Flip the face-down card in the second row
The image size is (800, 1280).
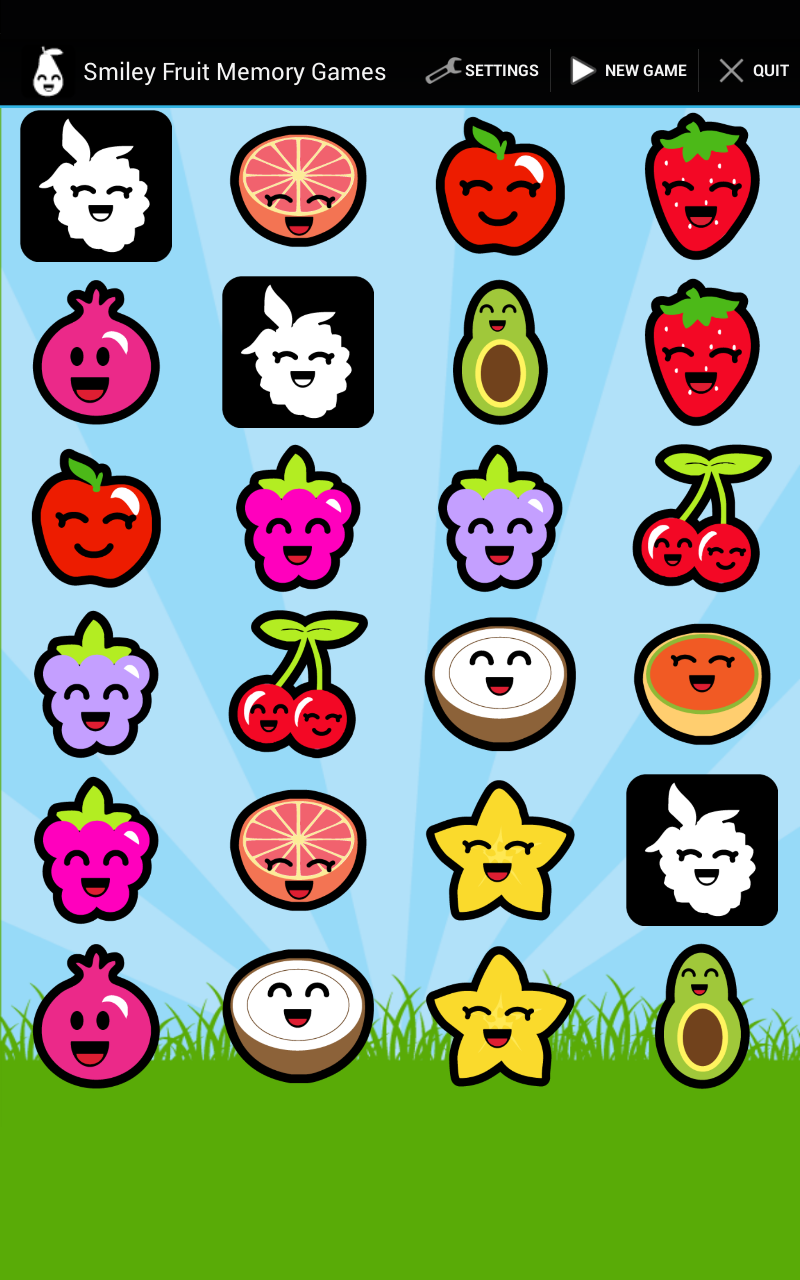298,352
